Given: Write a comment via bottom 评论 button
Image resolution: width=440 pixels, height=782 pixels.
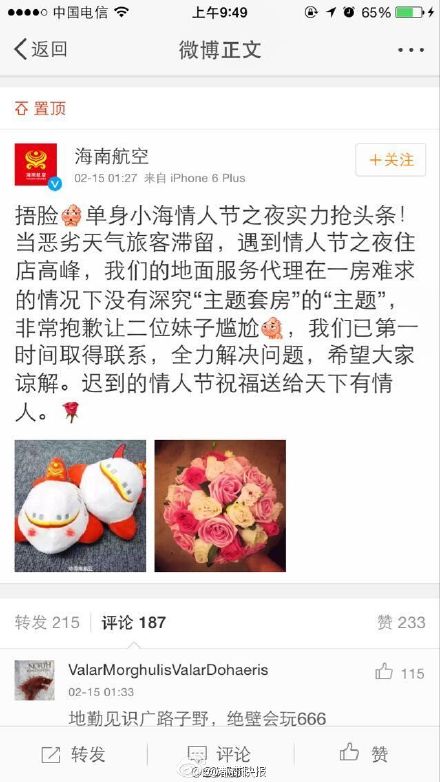Looking at the screenshot, I should [219, 754].
